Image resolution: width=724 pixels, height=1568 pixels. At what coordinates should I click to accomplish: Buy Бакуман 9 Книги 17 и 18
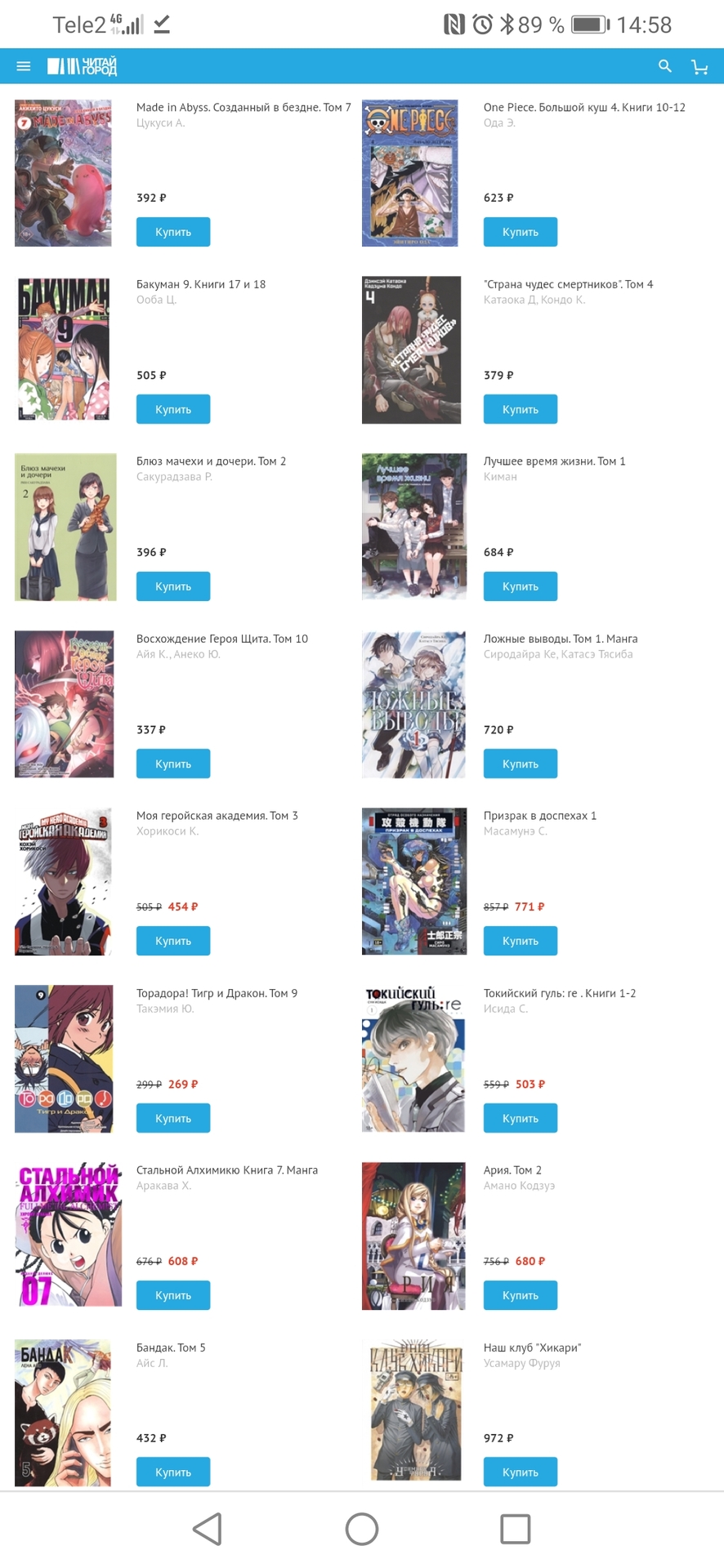tap(172, 409)
